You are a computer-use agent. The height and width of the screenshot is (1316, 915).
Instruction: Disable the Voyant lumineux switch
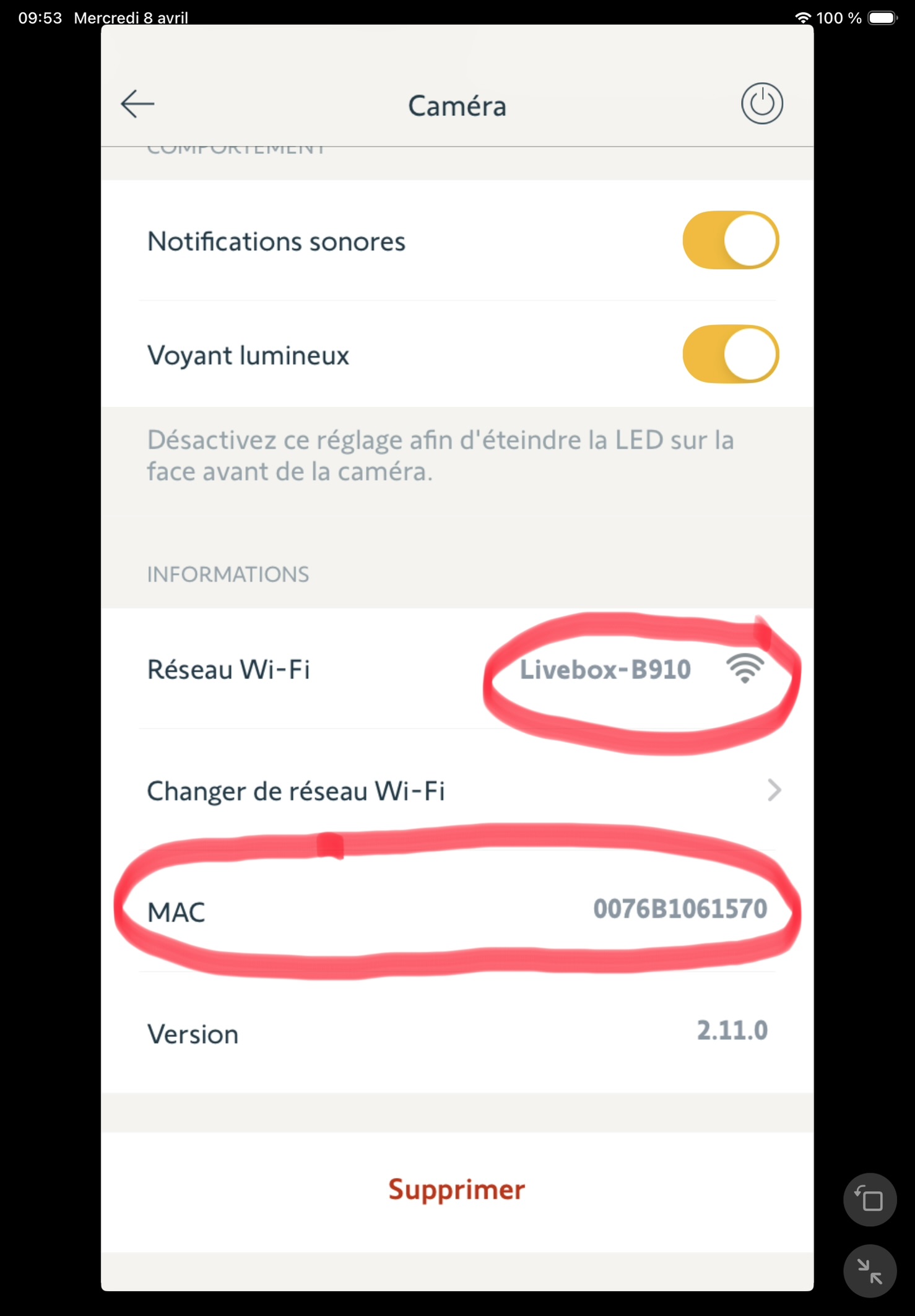click(x=730, y=355)
